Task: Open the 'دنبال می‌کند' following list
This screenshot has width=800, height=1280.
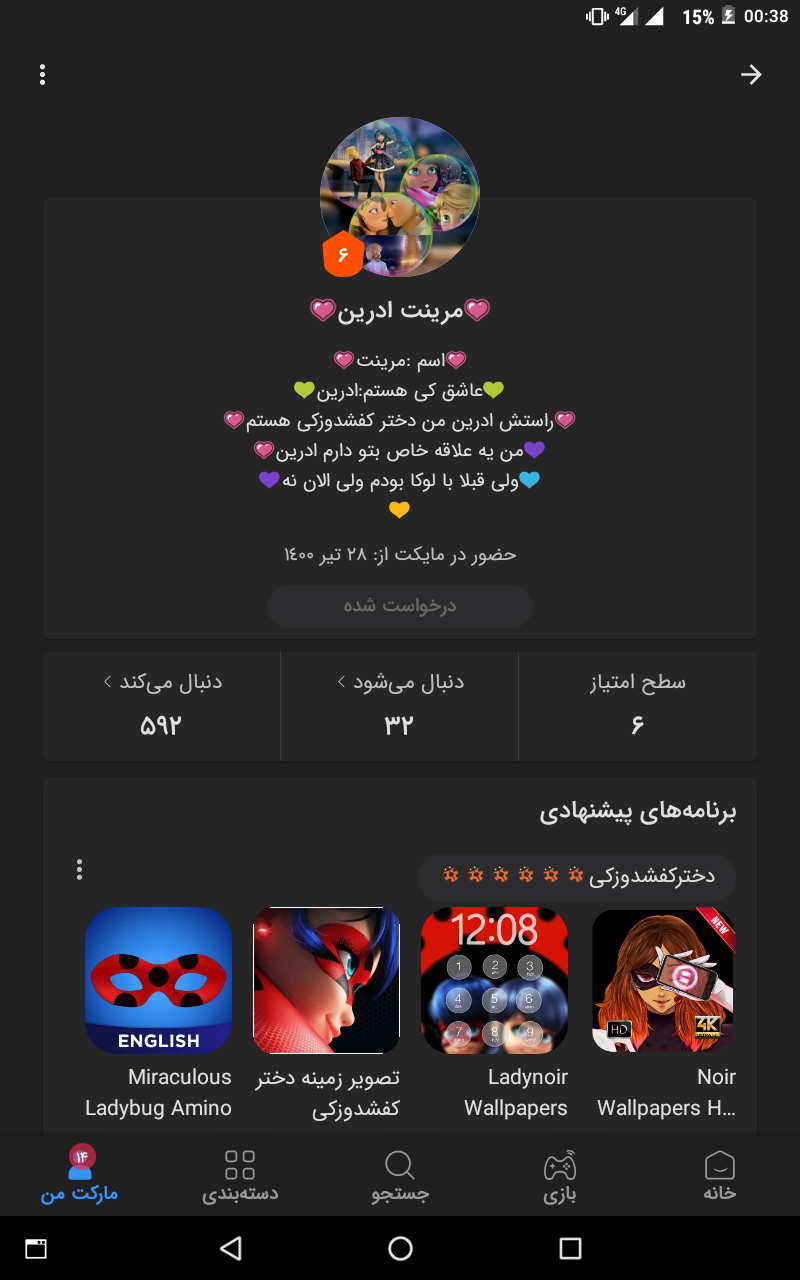Action: click(x=162, y=705)
